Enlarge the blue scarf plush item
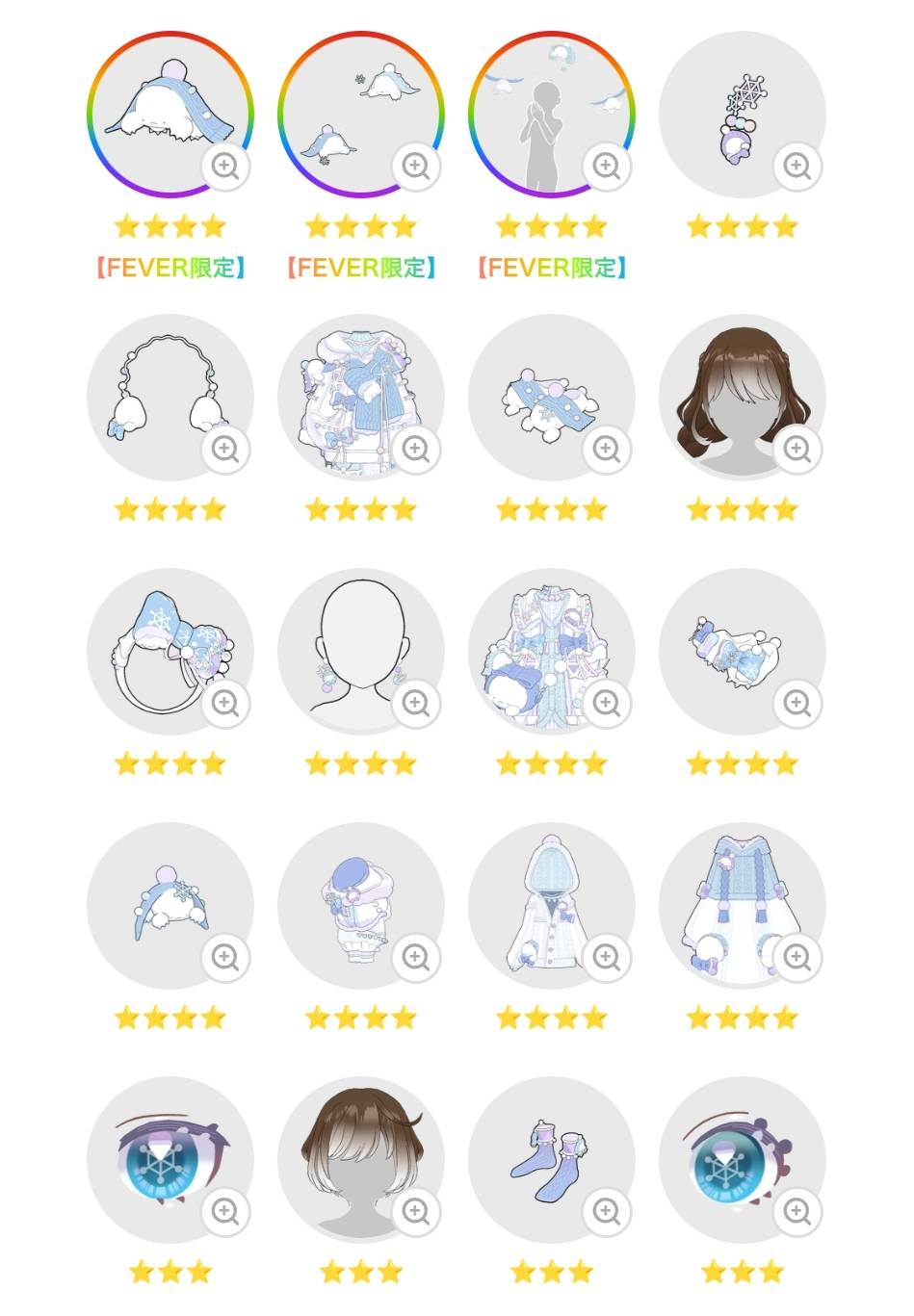The height and width of the screenshot is (1316, 914). click(607, 449)
